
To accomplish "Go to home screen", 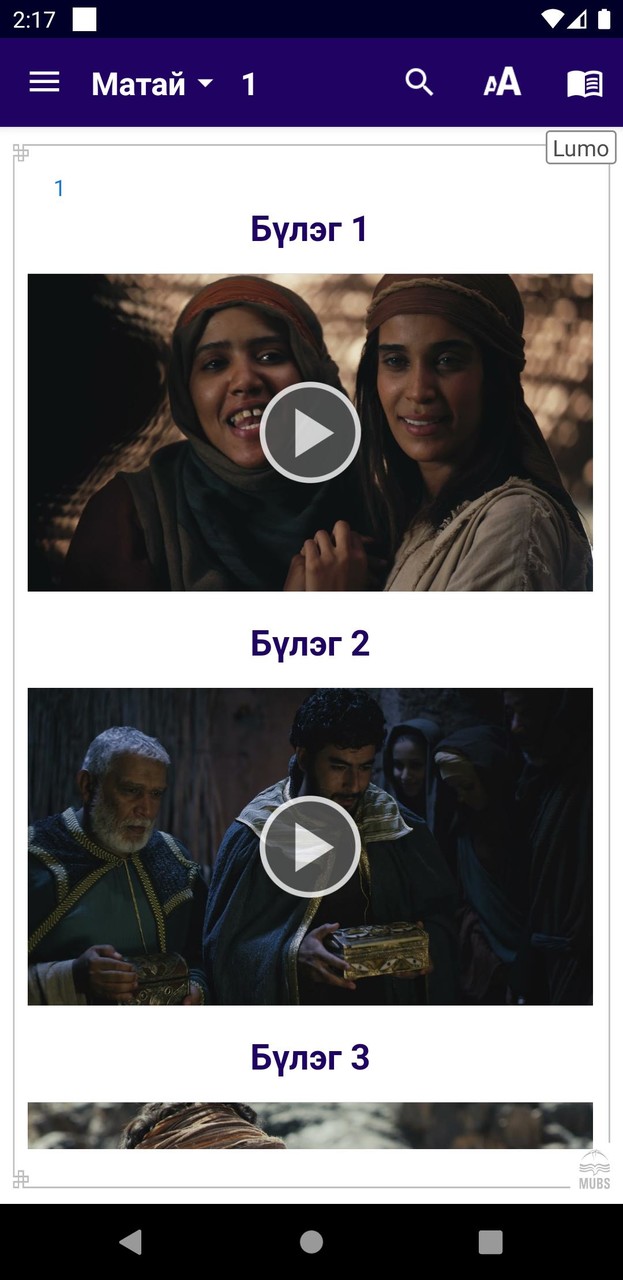I will [x=311, y=1241].
